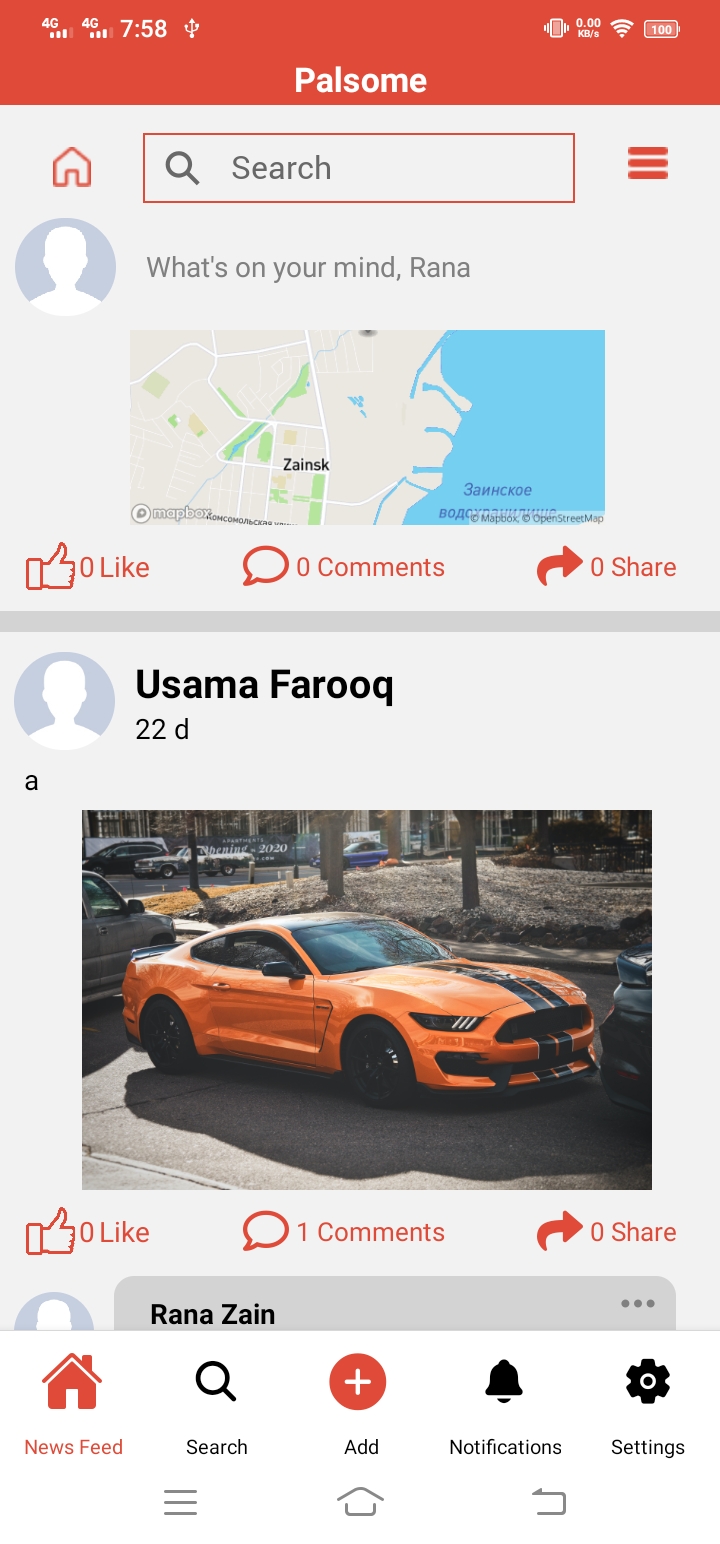Open options on Rana Zain's comment
Screen dimensions: 720x1544
[638, 1303]
